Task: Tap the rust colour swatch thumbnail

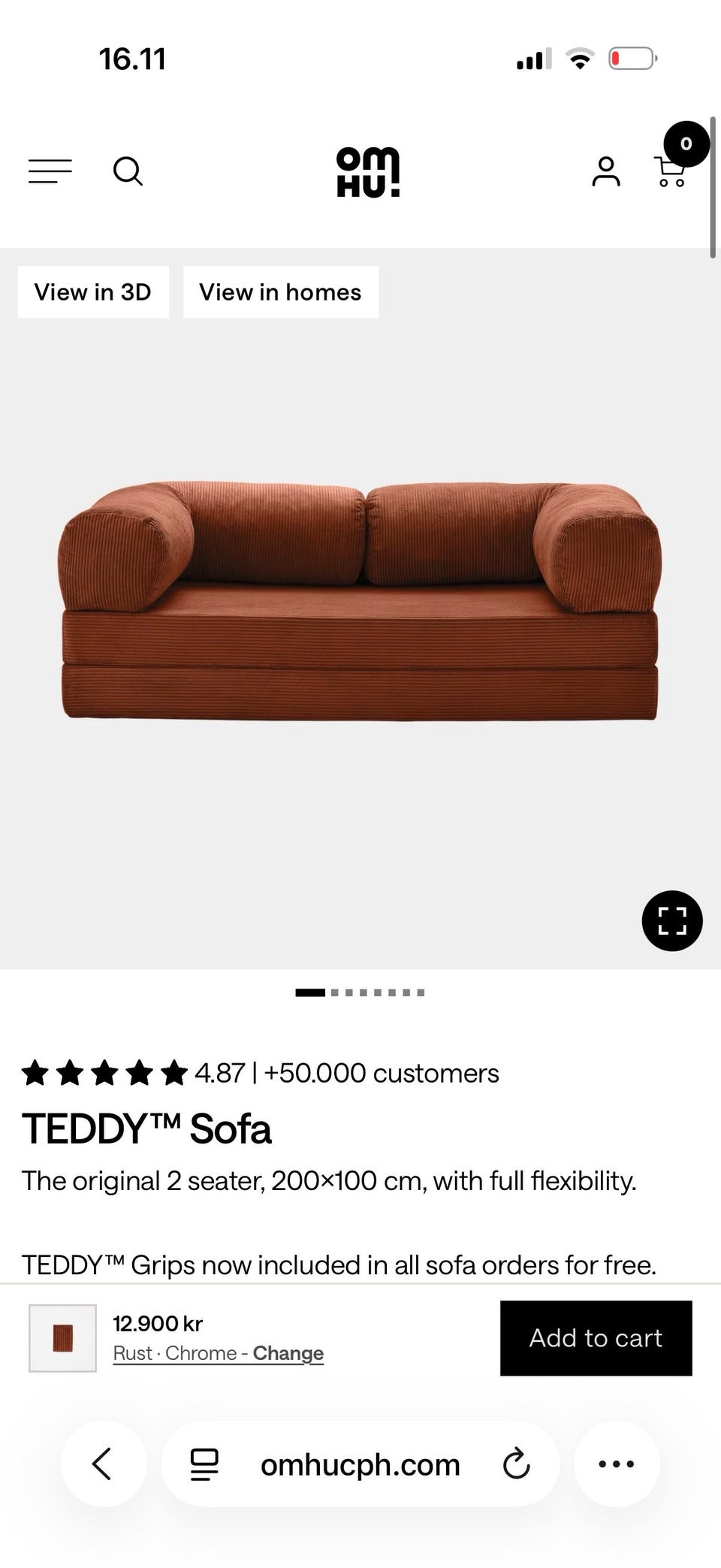Action: (x=62, y=1338)
